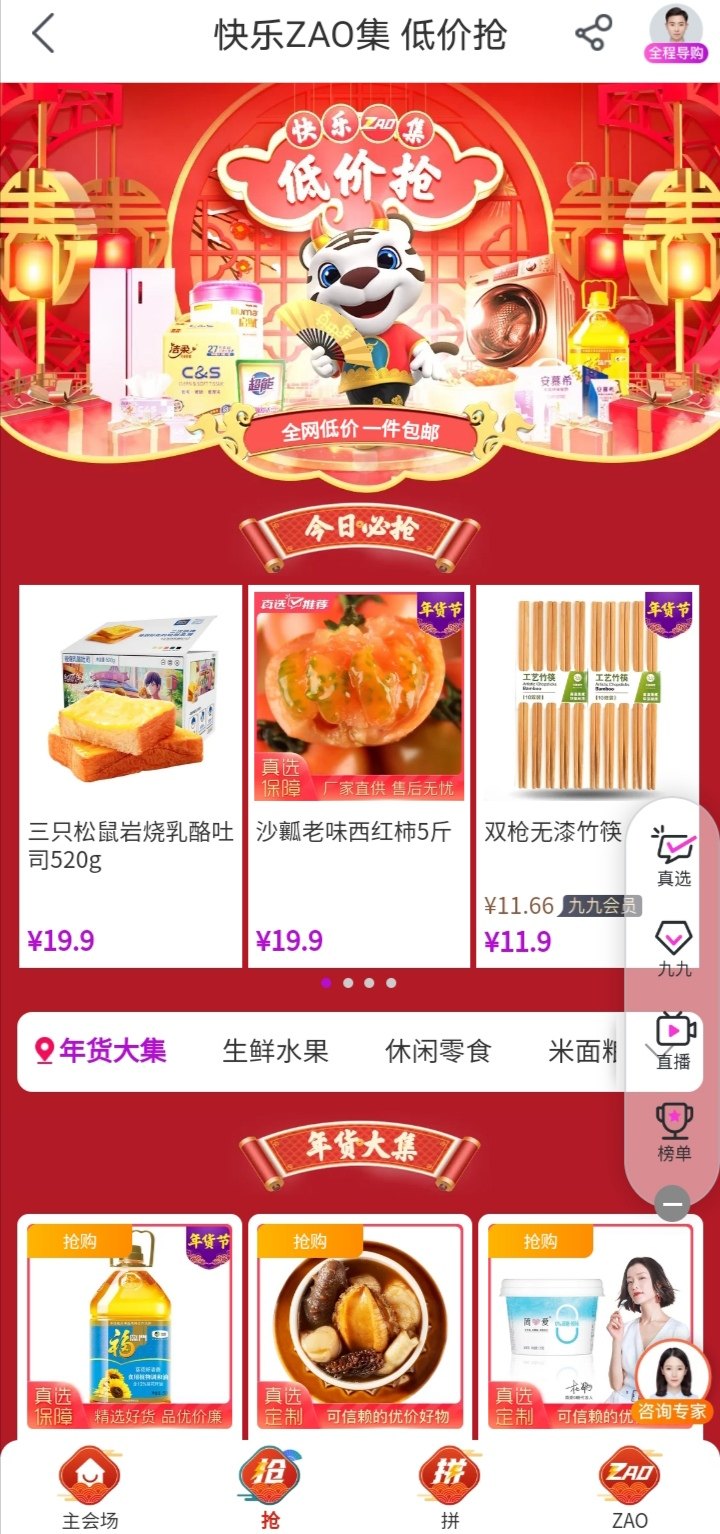Open the 三只松鼠岩烧乳酪吐司 product card
Viewport: 720px width, 1534px height.
(x=130, y=775)
